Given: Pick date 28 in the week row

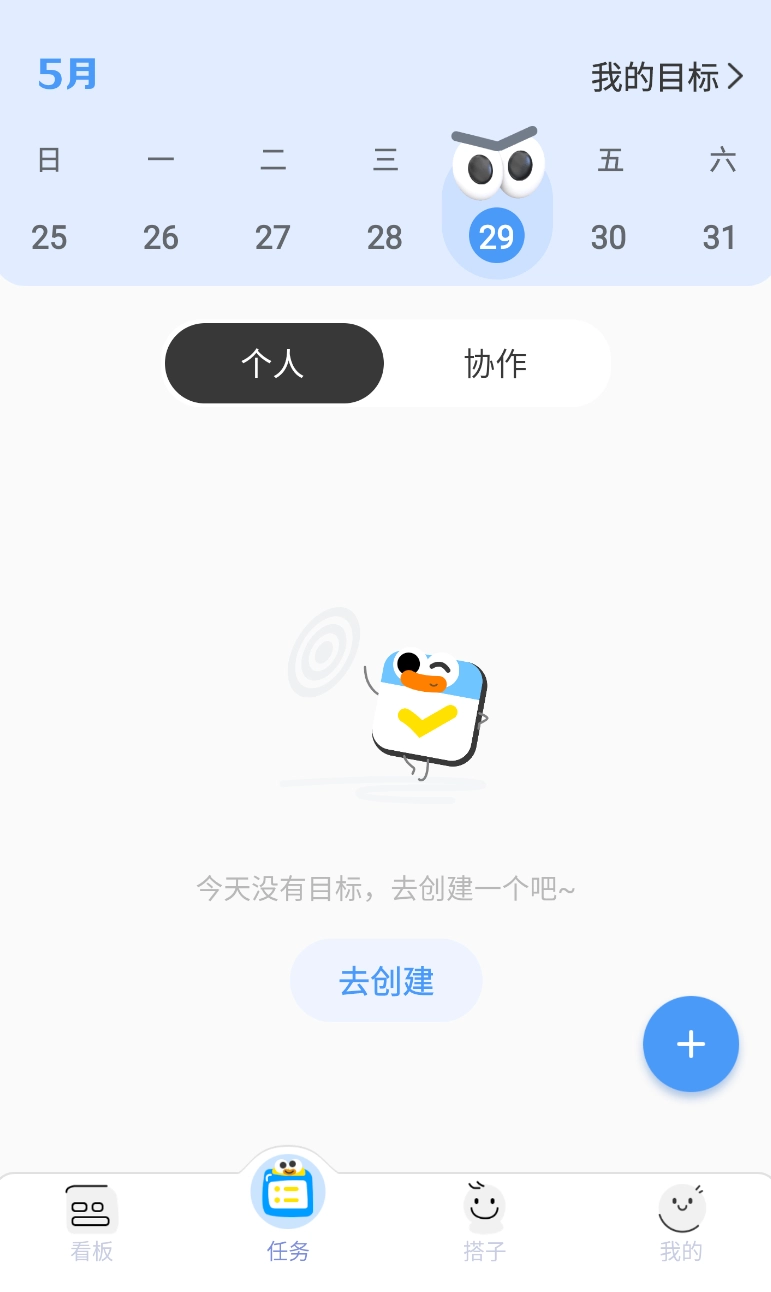Looking at the screenshot, I should coord(385,237).
